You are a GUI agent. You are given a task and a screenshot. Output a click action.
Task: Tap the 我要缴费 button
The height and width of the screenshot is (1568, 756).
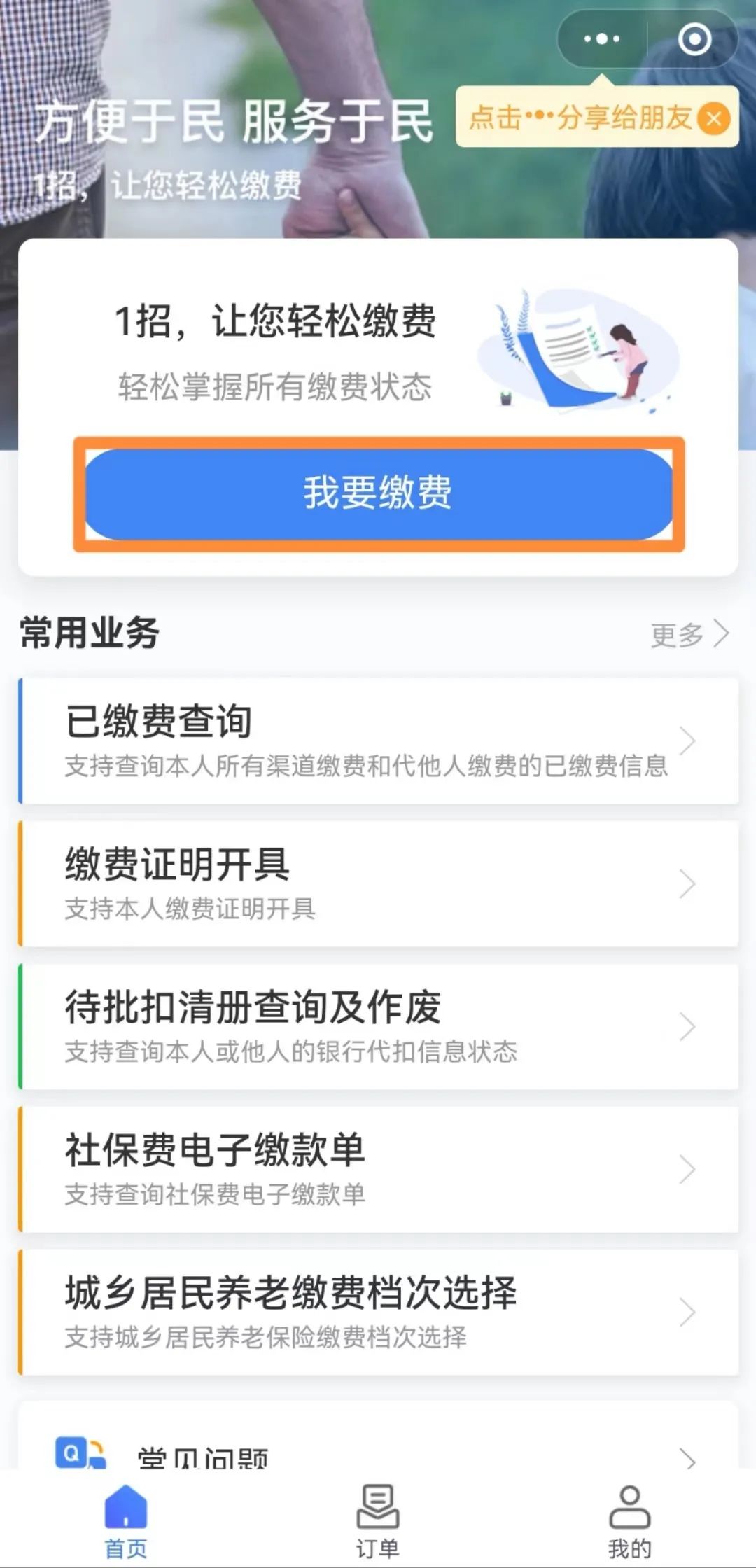[x=379, y=494]
